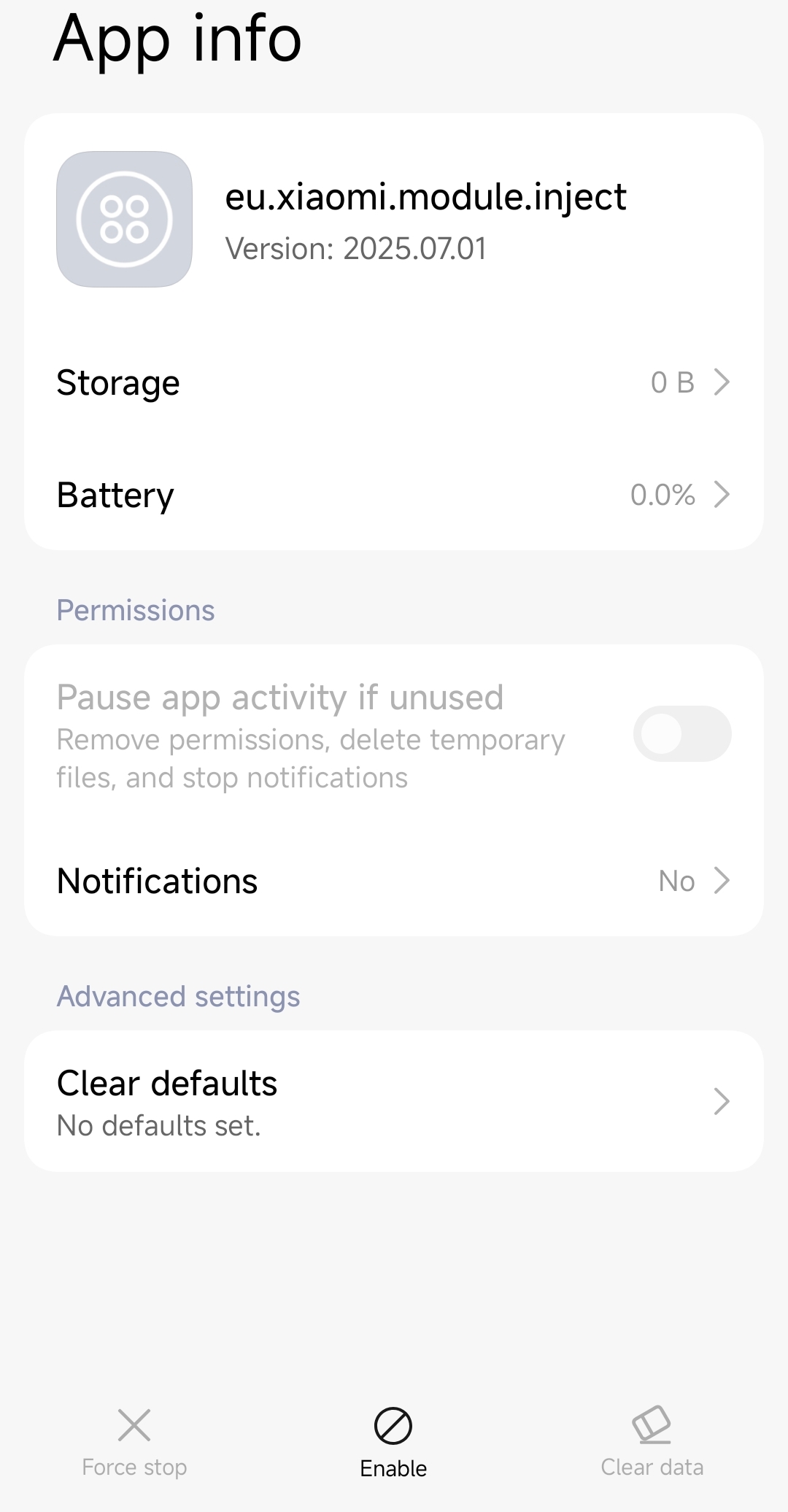Tap the Force stop button
This screenshot has width=788, height=1512.
134,1443
